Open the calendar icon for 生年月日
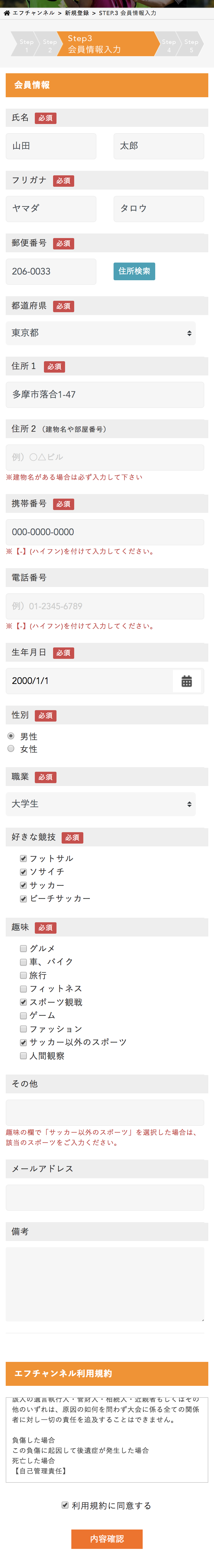The width and height of the screenshot is (214, 1568). point(187,681)
